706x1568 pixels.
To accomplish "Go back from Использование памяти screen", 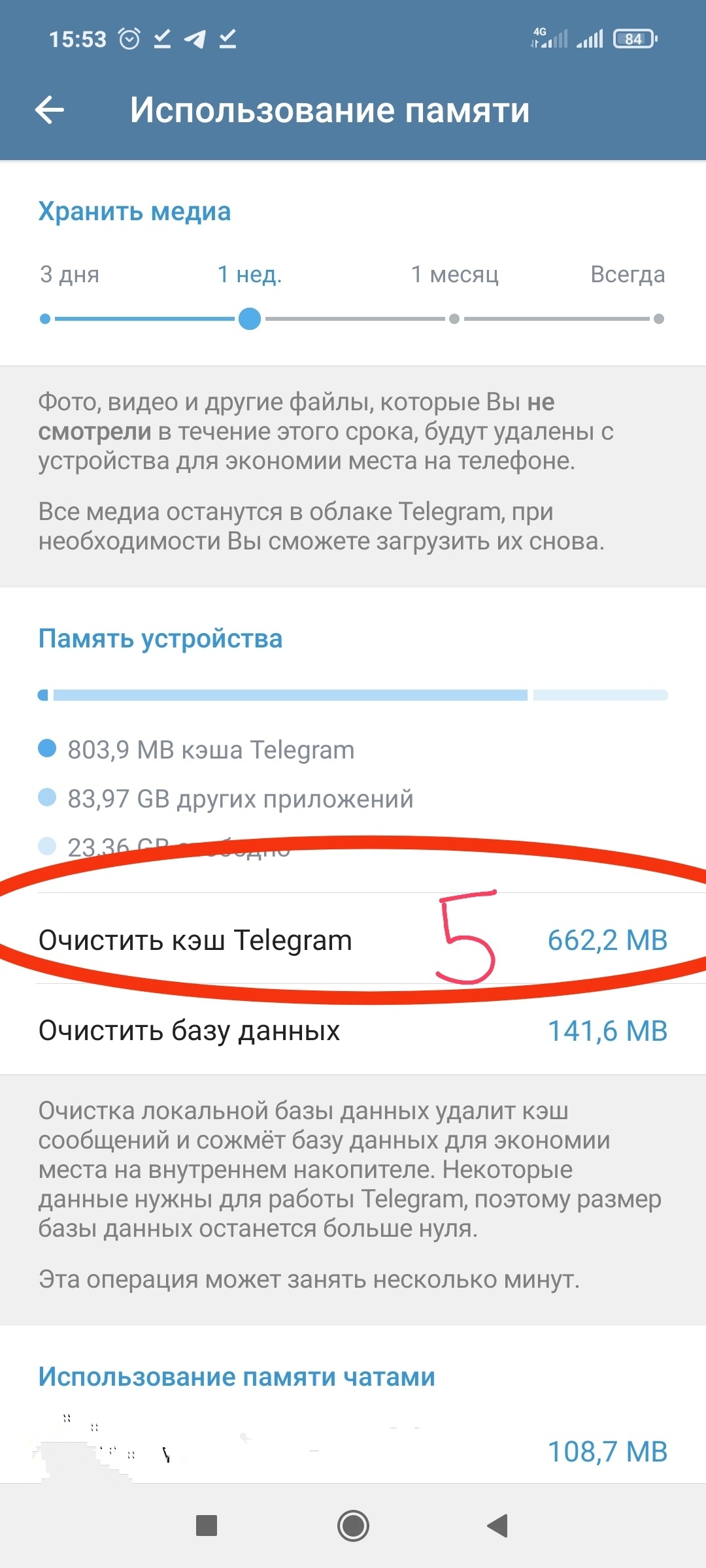I will point(50,110).
